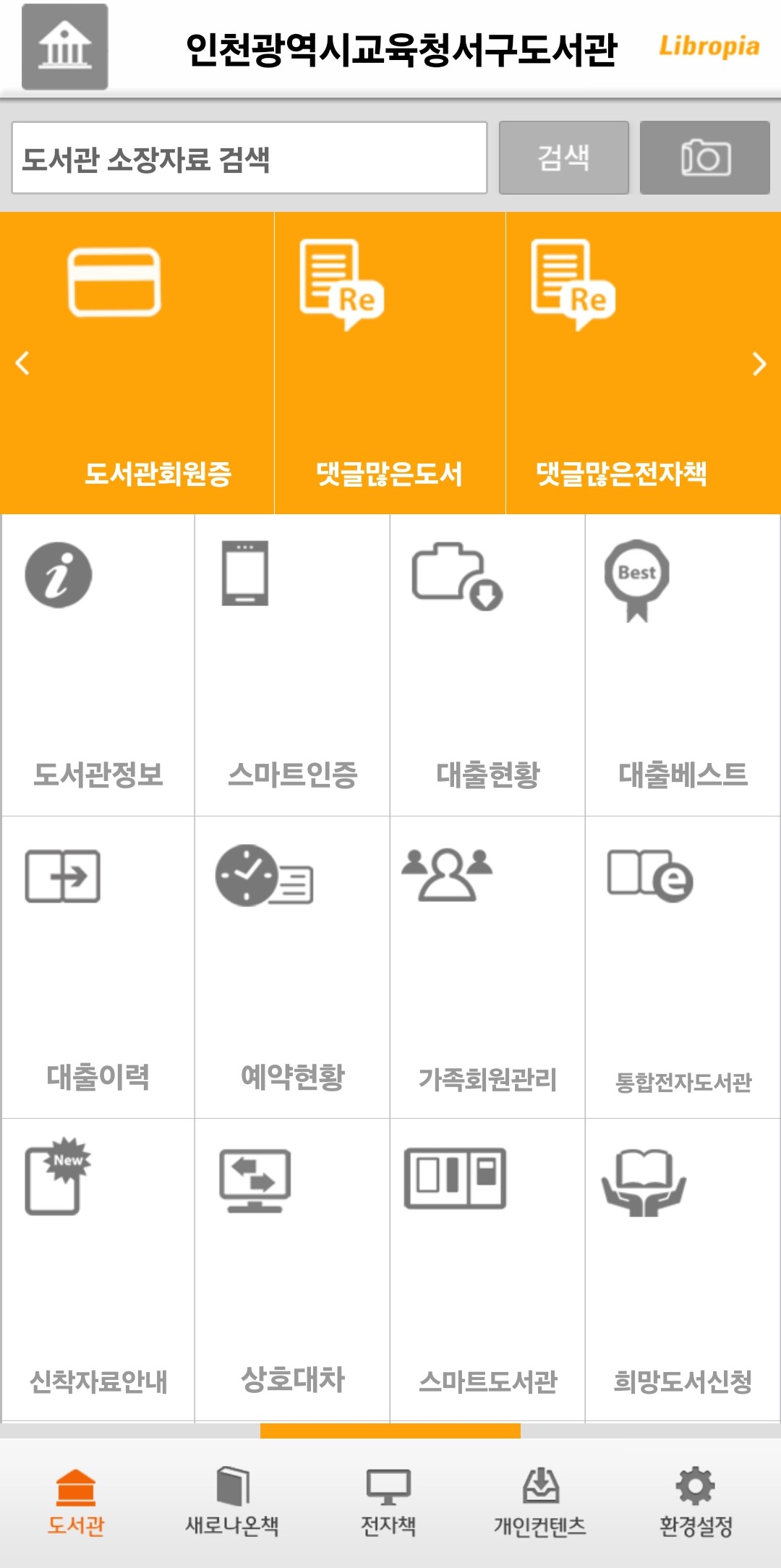Switch to the 새로나온책 tab

click(x=232, y=1501)
